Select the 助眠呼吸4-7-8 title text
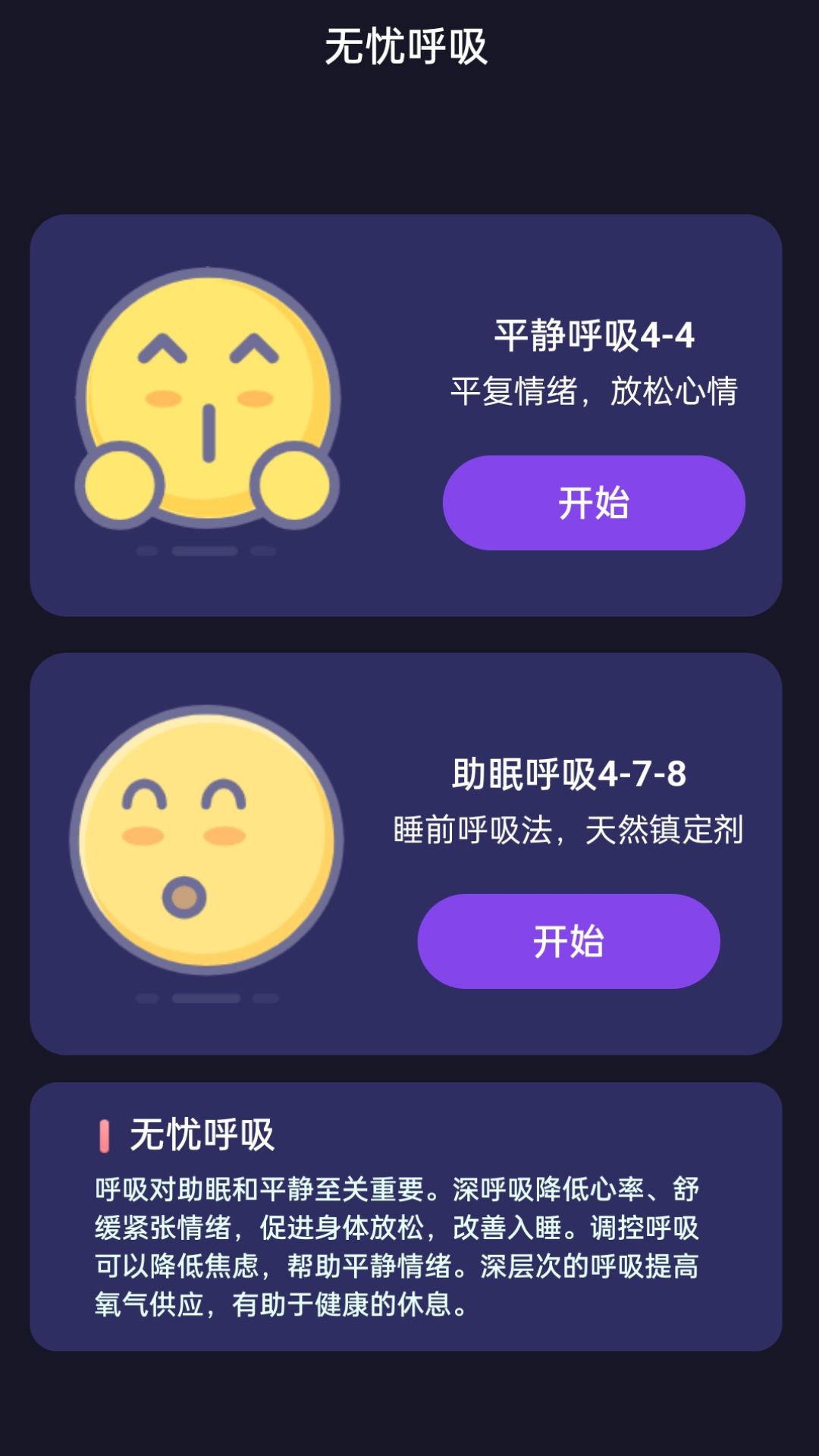This screenshot has width=819, height=1456. coord(570,773)
